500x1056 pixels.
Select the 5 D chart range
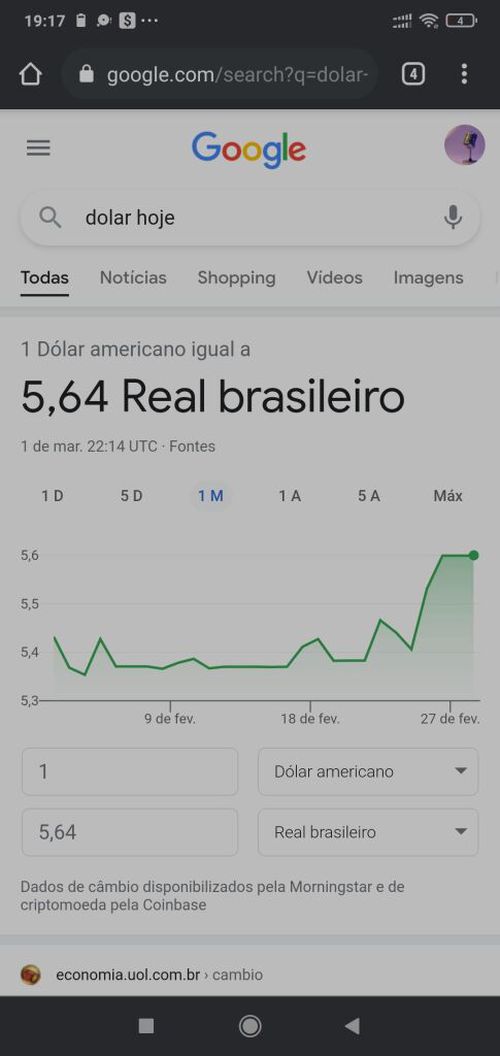(x=131, y=496)
